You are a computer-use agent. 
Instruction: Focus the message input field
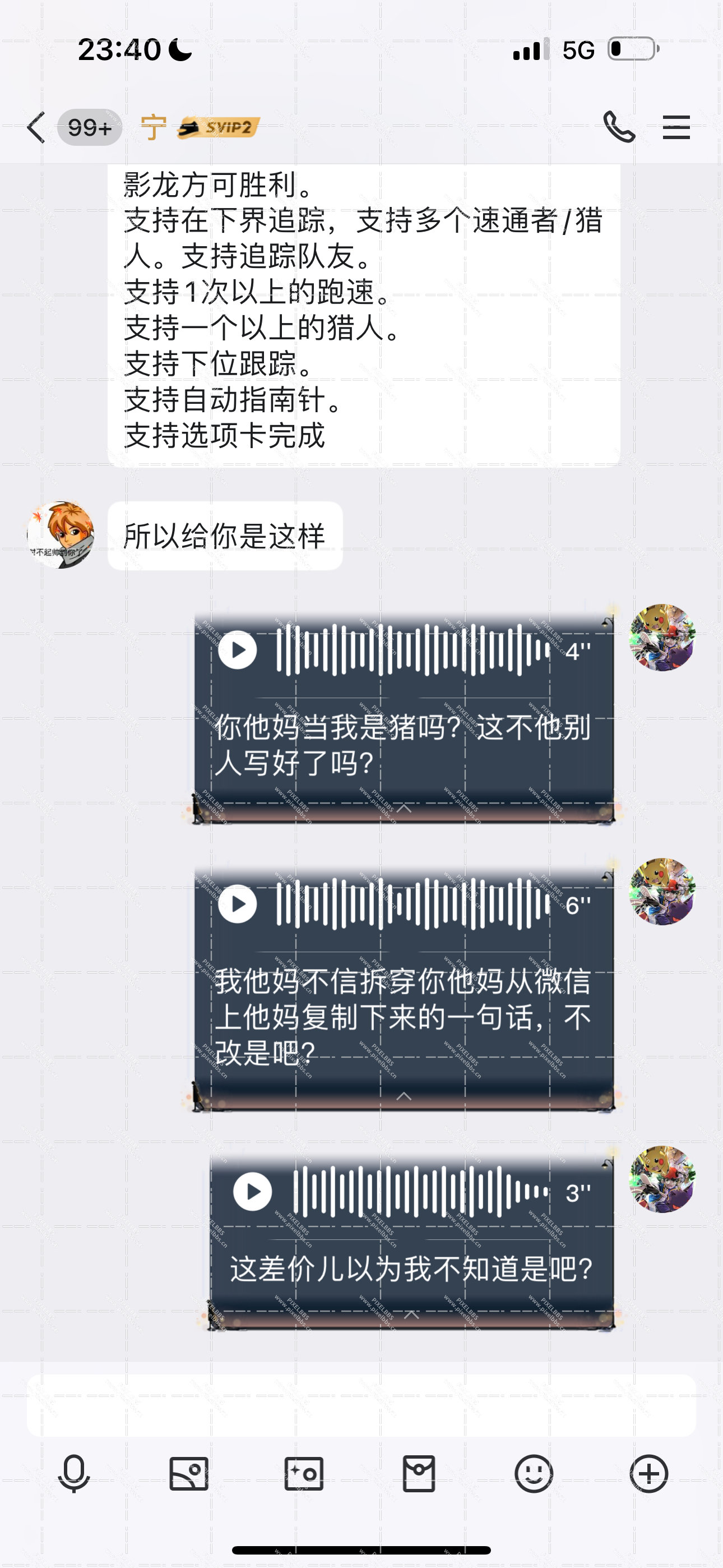[361, 1405]
